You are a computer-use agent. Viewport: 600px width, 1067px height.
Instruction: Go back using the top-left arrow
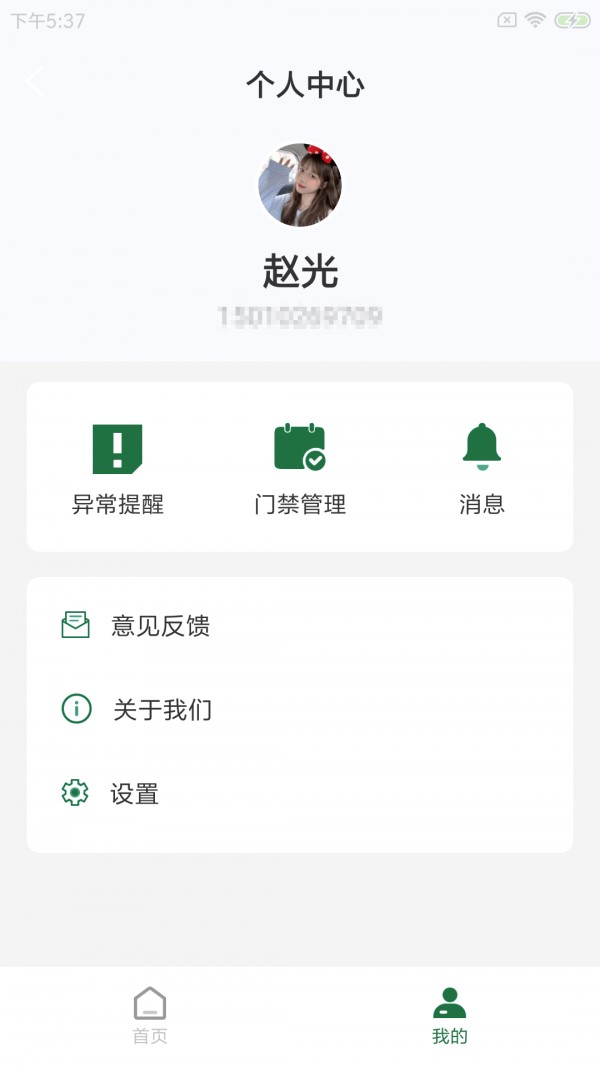pyautogui.click(x=36, y=83)
